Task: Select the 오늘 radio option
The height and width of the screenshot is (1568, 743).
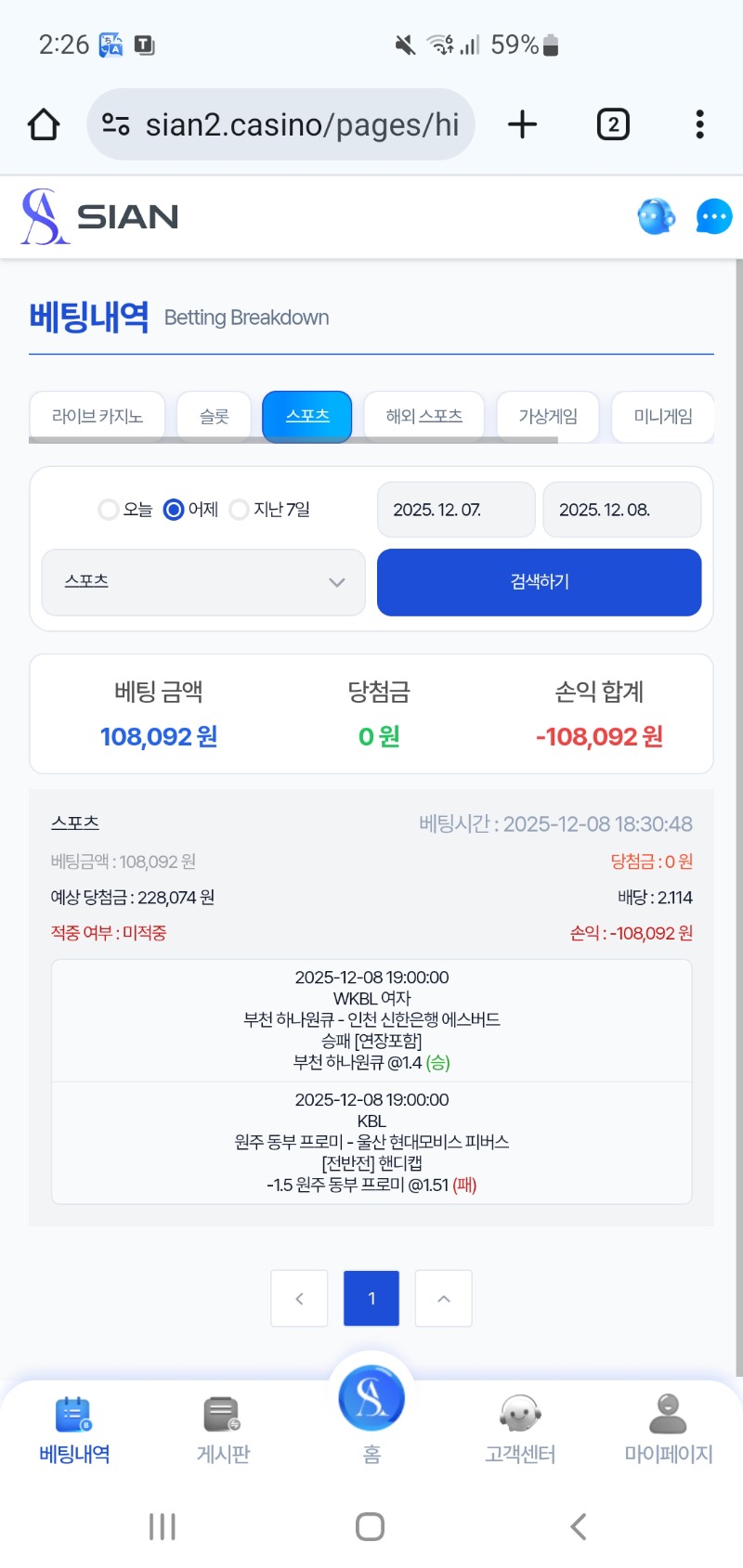Action: point(109,510)
